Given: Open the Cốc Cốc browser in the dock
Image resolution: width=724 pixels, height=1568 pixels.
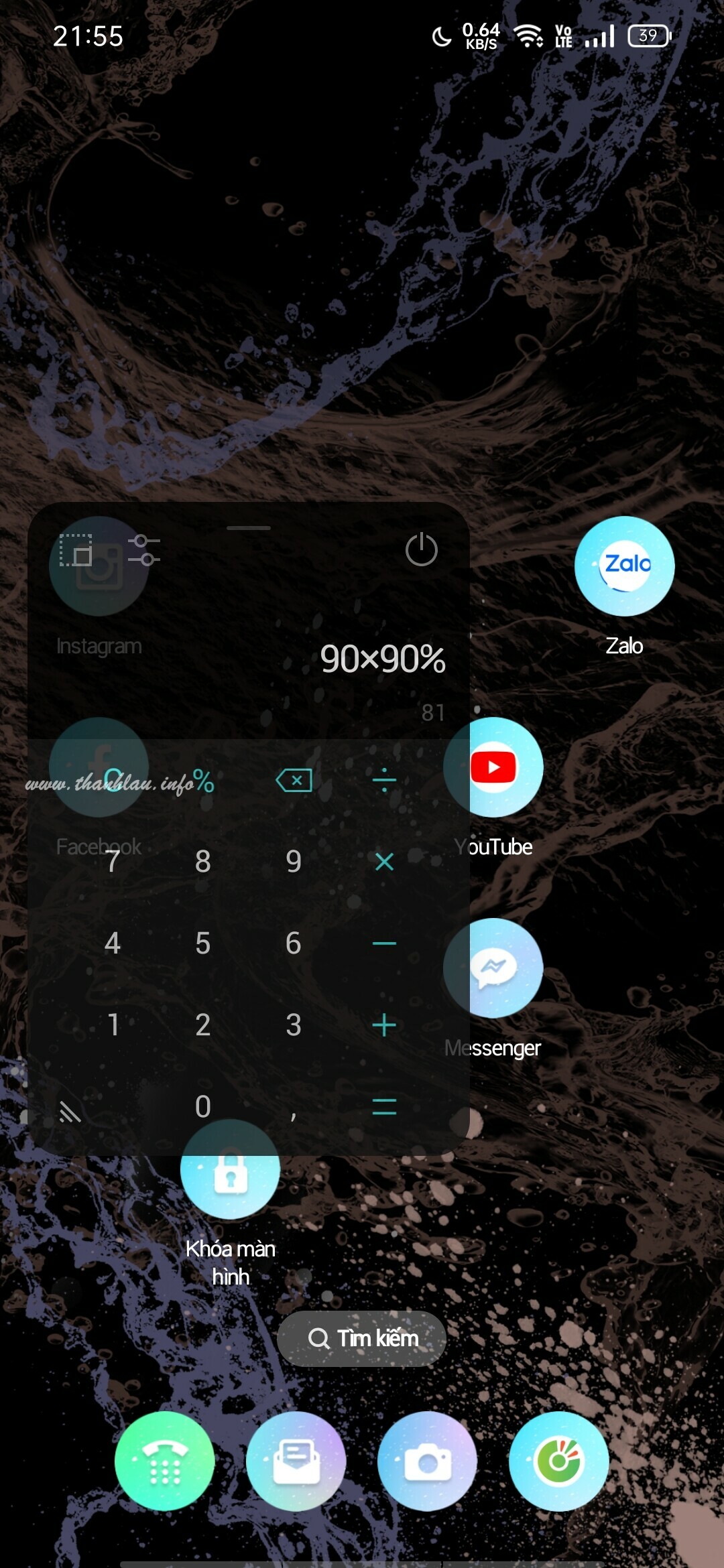Looking at the screenshot, I should pos(558,1461).
